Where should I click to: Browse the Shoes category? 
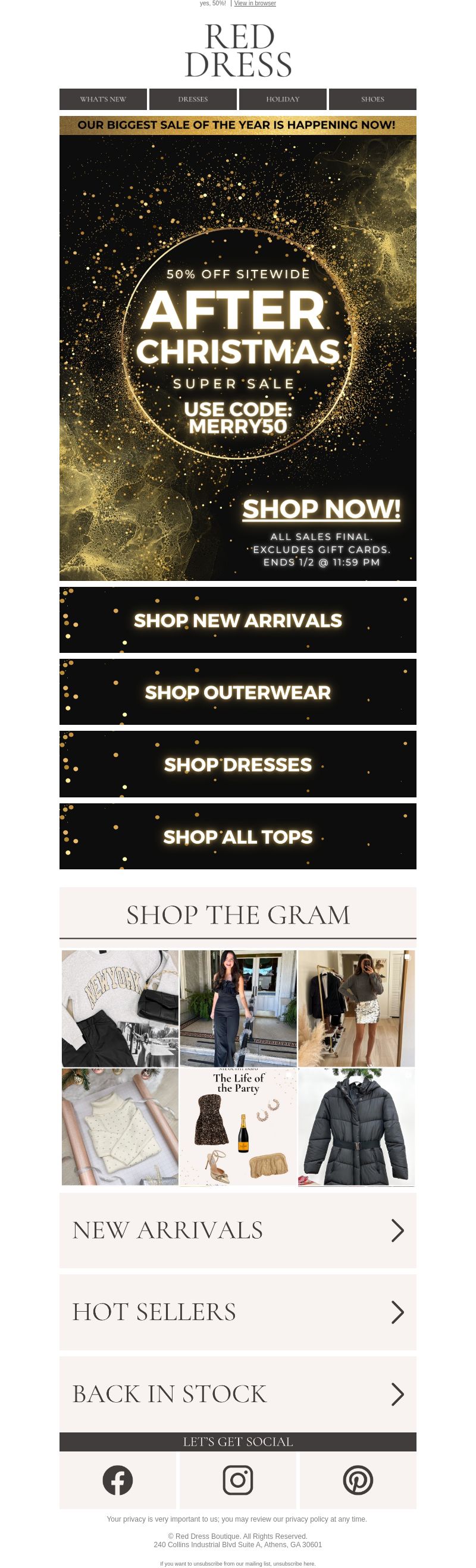click(x=372, y=99)
